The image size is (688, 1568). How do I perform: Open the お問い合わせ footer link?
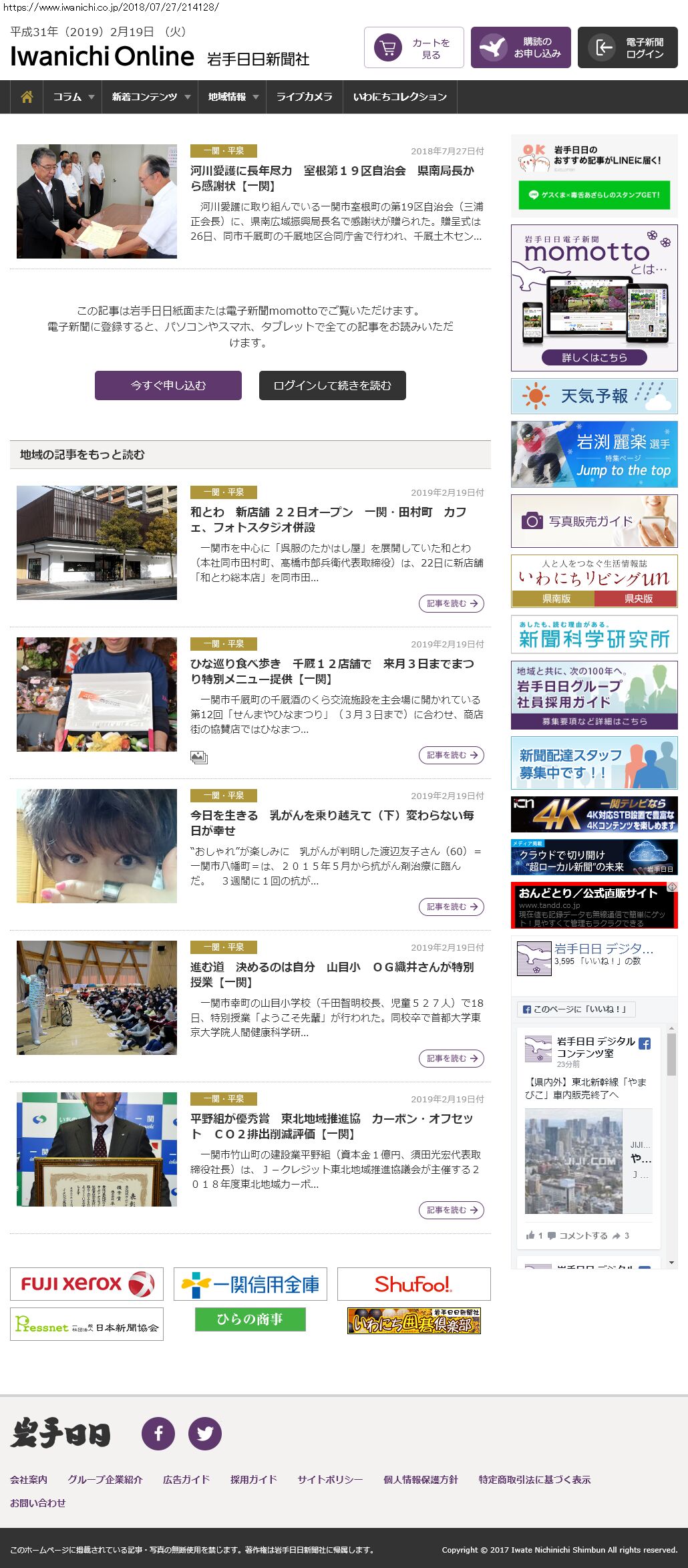(x=38, y=1503)
